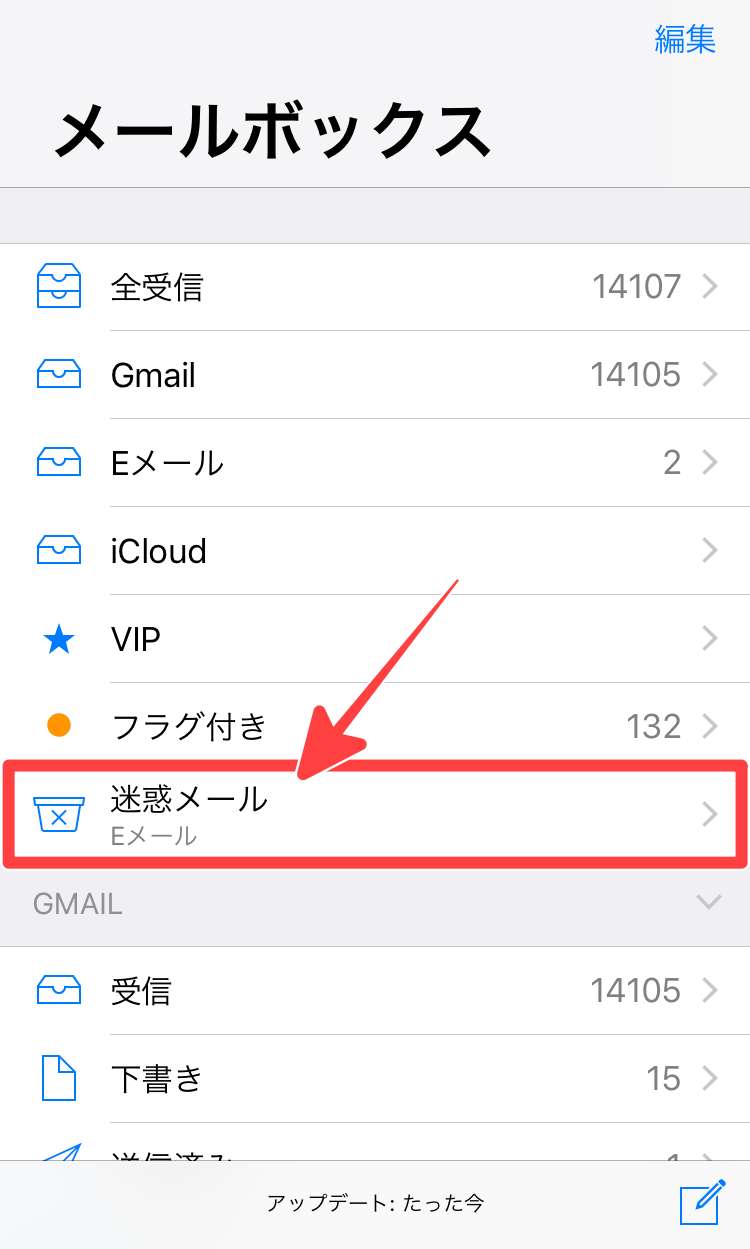Collapse the GMAIL section
750x1249 pixels.
[x=708, y=903]
